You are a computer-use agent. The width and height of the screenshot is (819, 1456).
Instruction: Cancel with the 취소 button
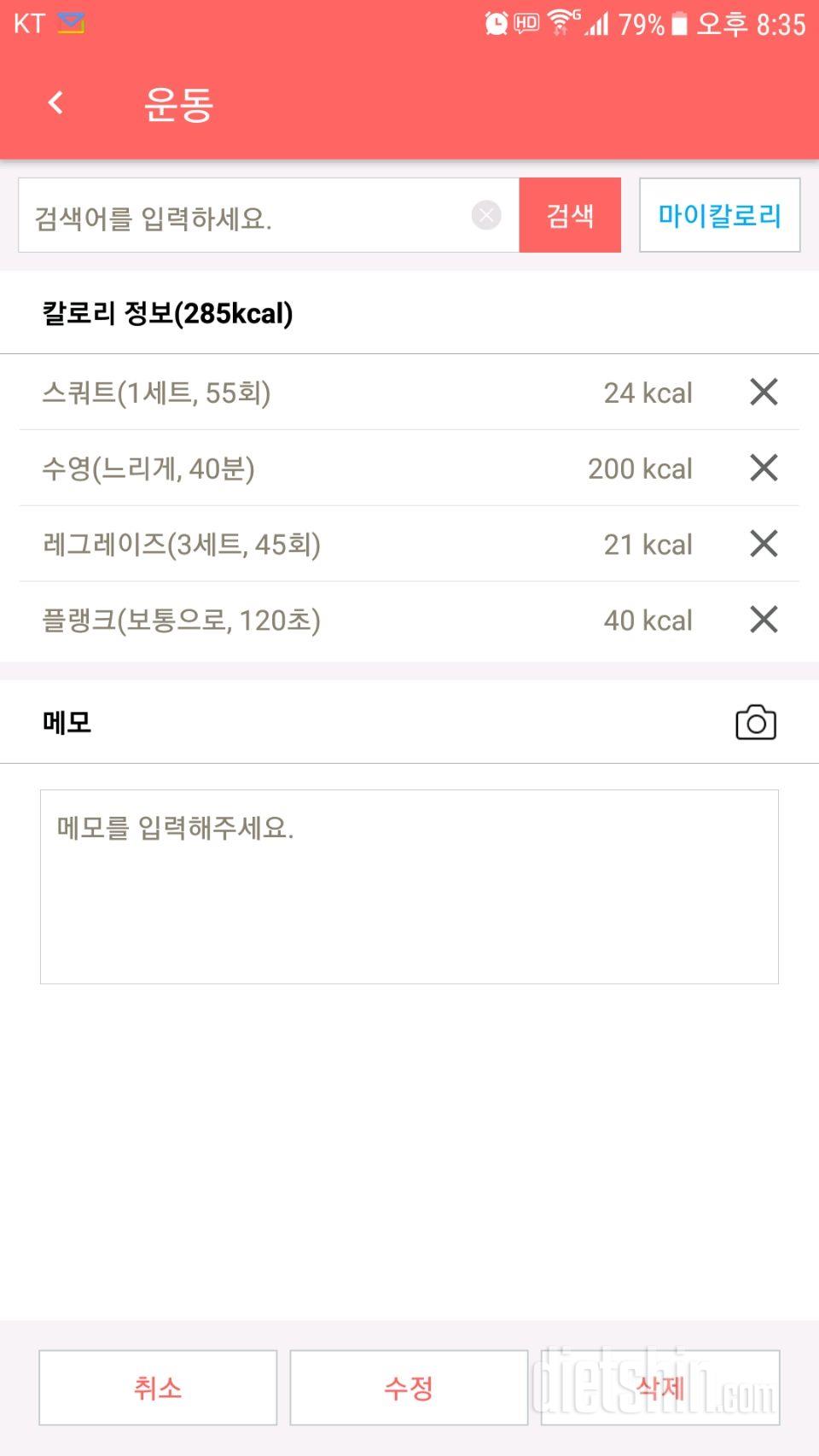pyautogui.click(x=158, y=1388)
